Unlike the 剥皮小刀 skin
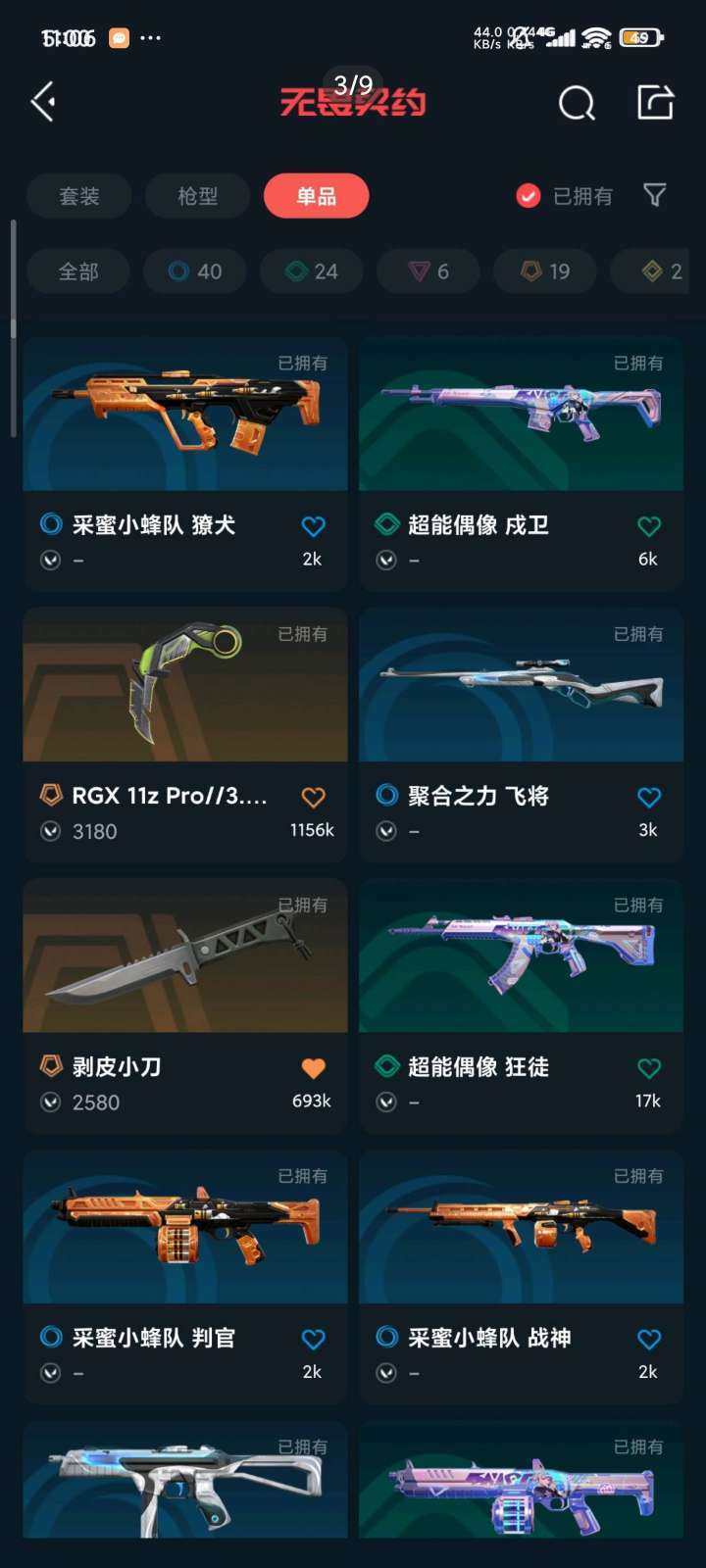Viewport: 706px width, 1568px height. click(x=313, y=1068)
